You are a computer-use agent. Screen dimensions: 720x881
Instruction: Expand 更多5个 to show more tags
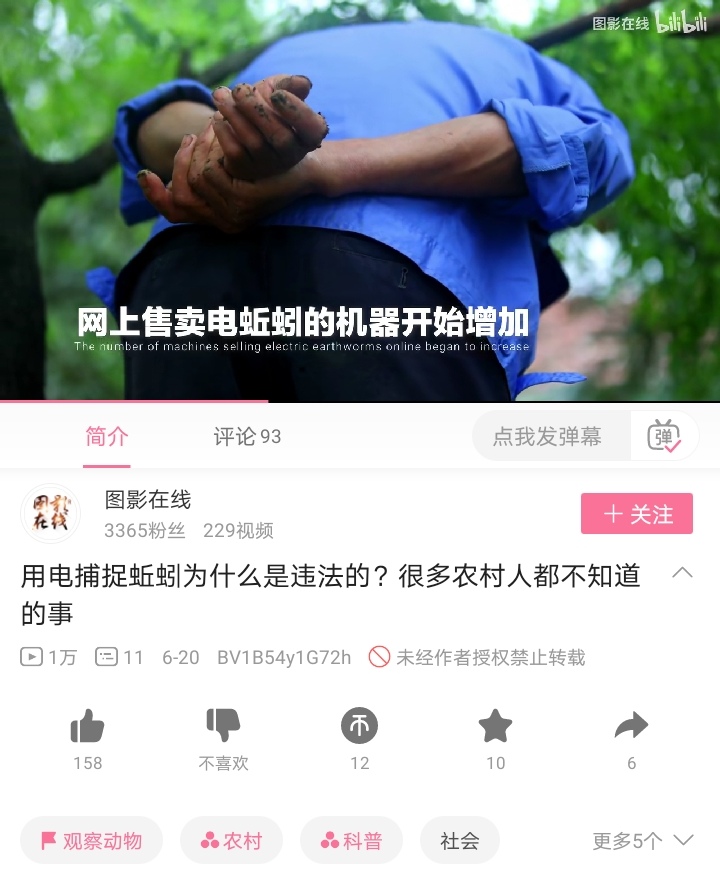(x=643, y=841)
